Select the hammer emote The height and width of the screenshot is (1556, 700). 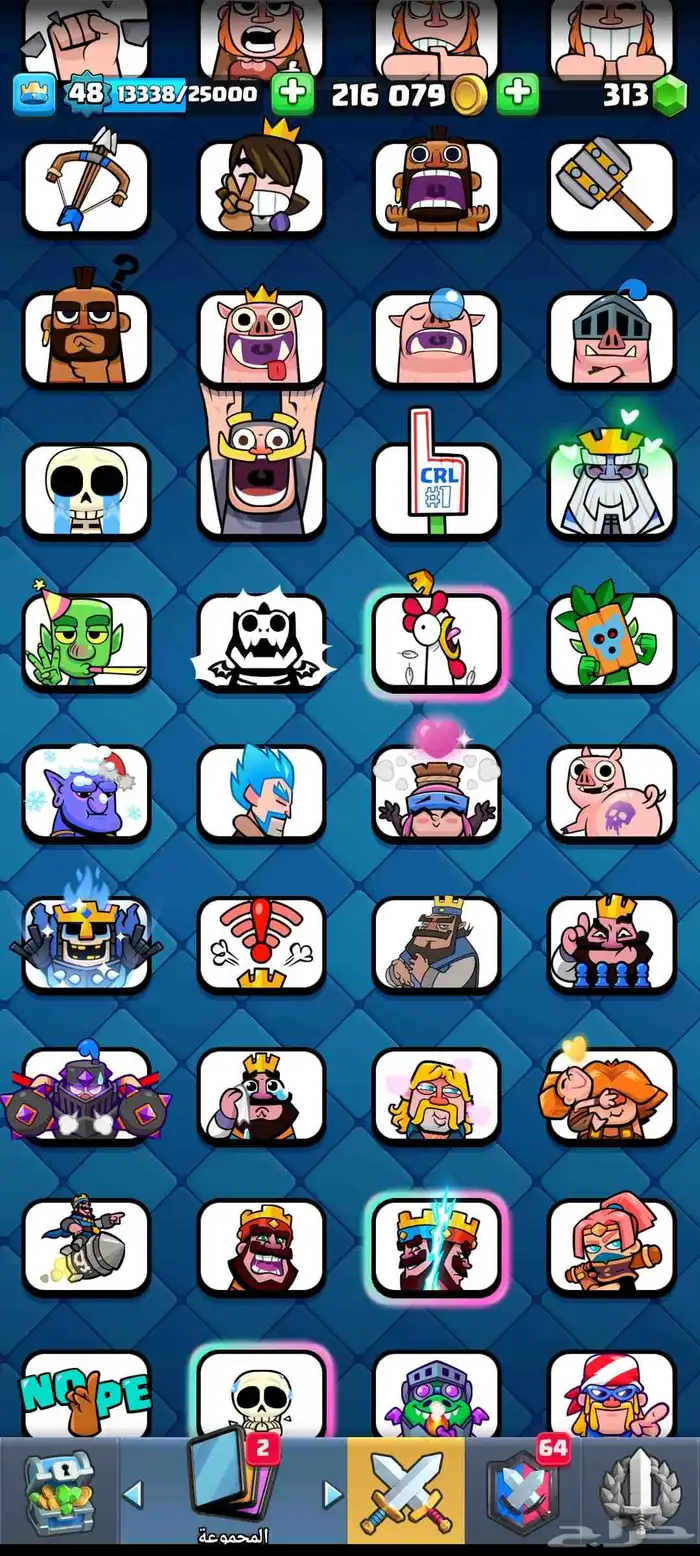pyautogui.click(x=611, y=186)
